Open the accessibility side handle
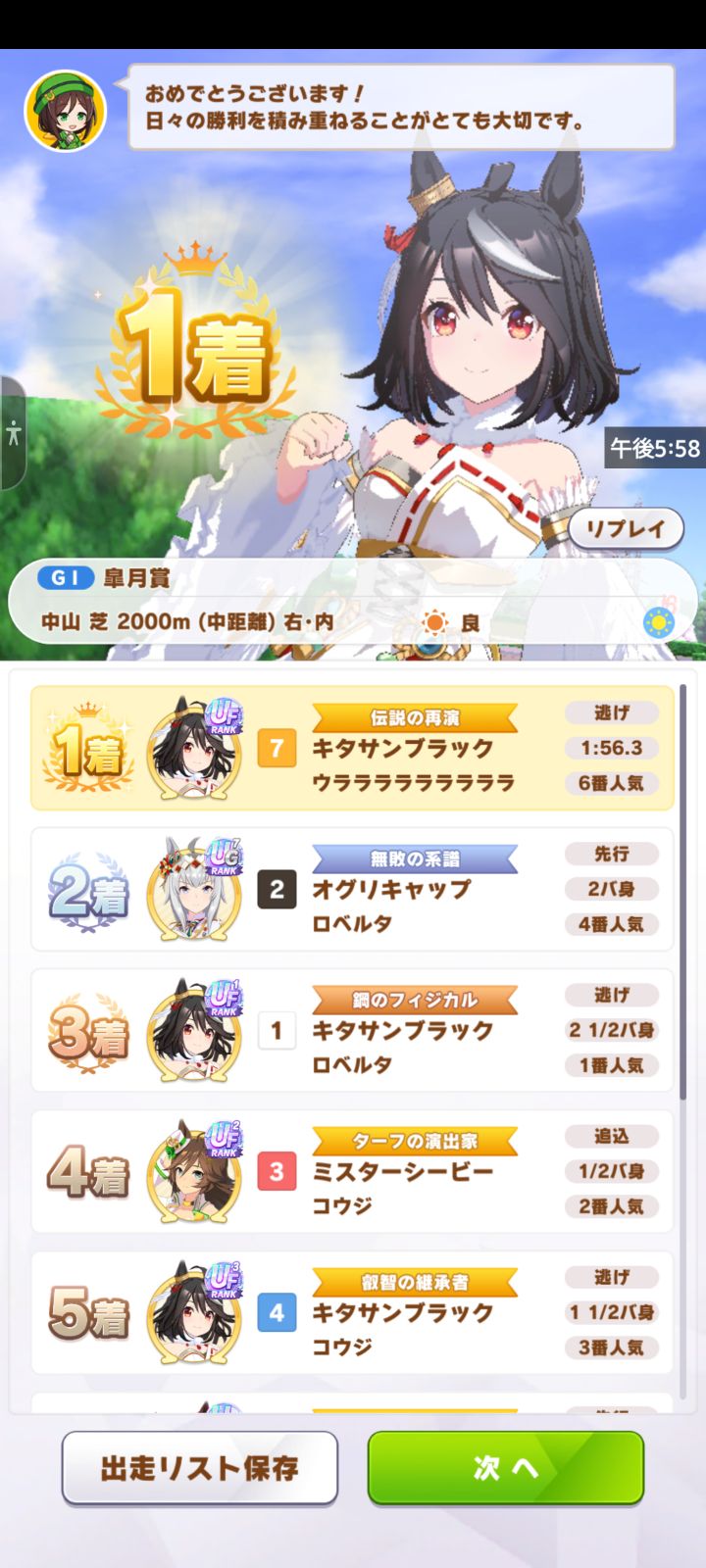Image resolution: width=706 pixels, height=1568 pixels. click(x=13, y=432)
